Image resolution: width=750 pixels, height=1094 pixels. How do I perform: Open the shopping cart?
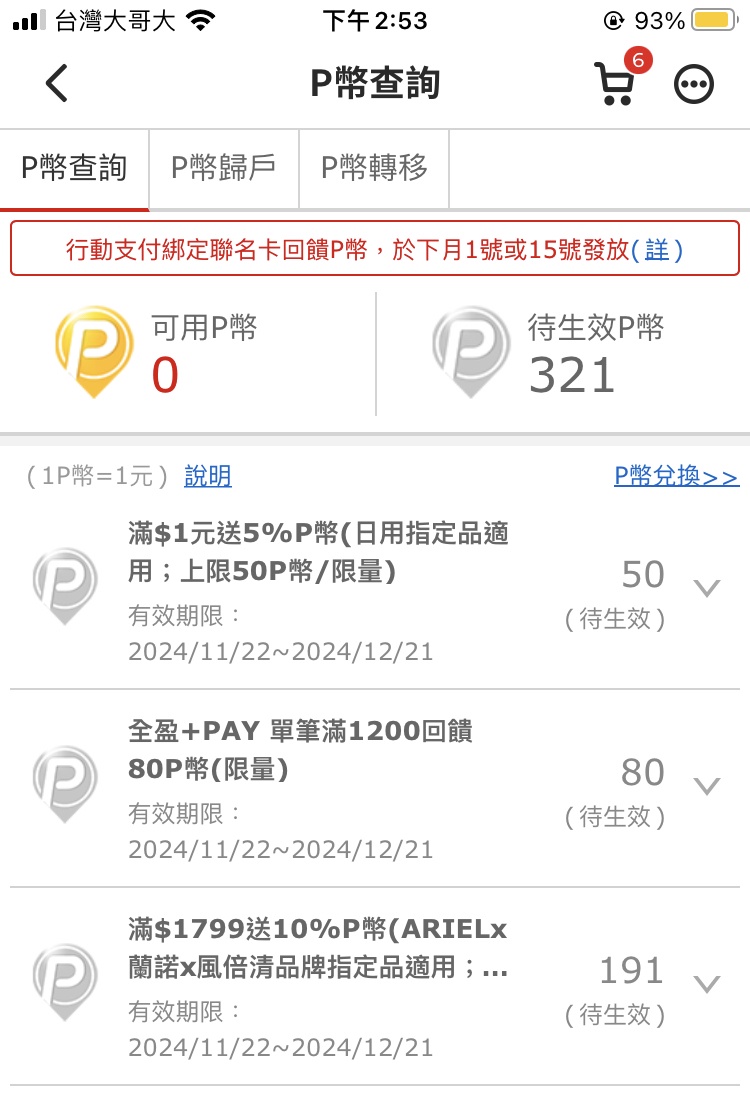614,84
